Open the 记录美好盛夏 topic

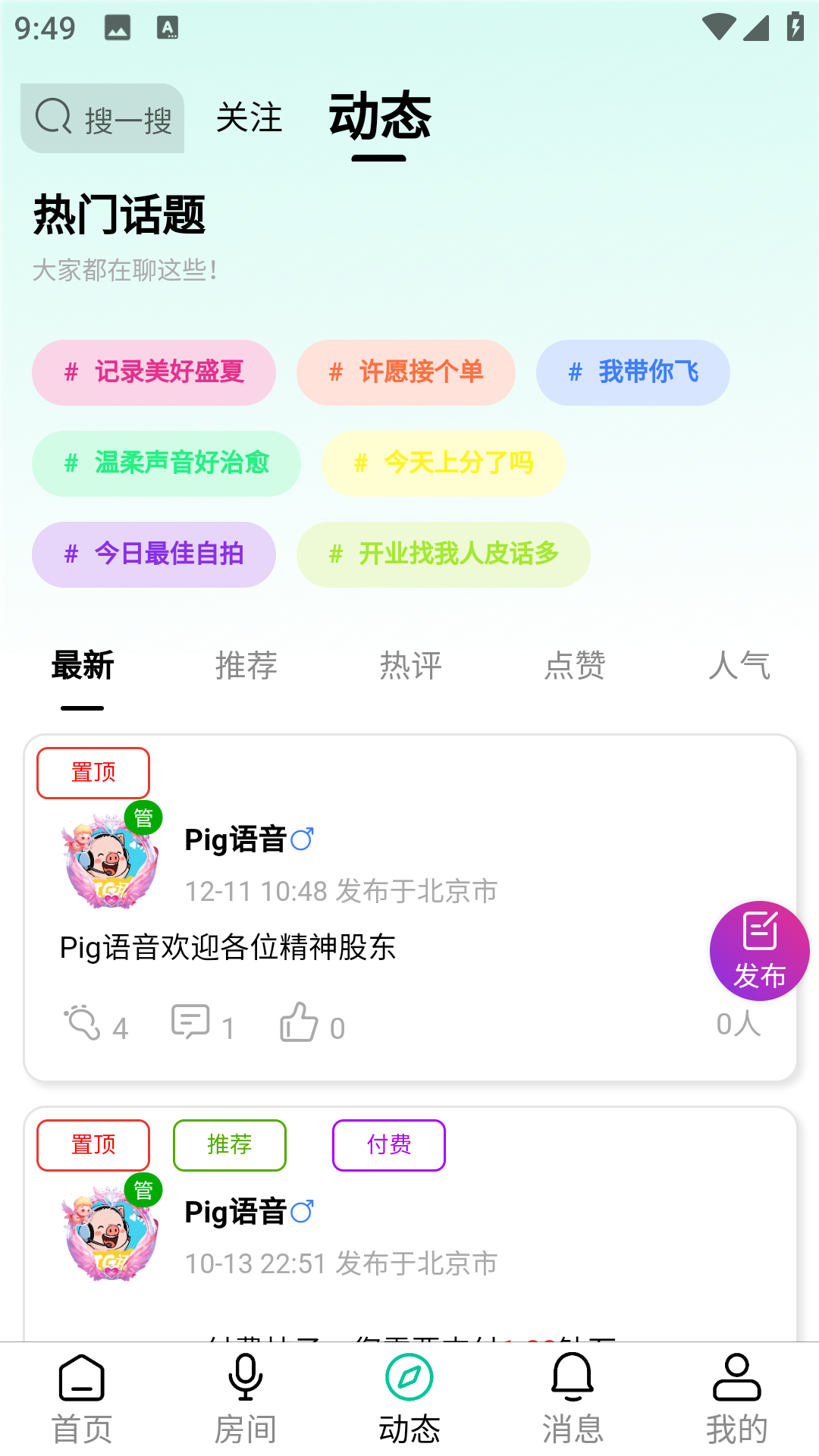tap(154, 372)
